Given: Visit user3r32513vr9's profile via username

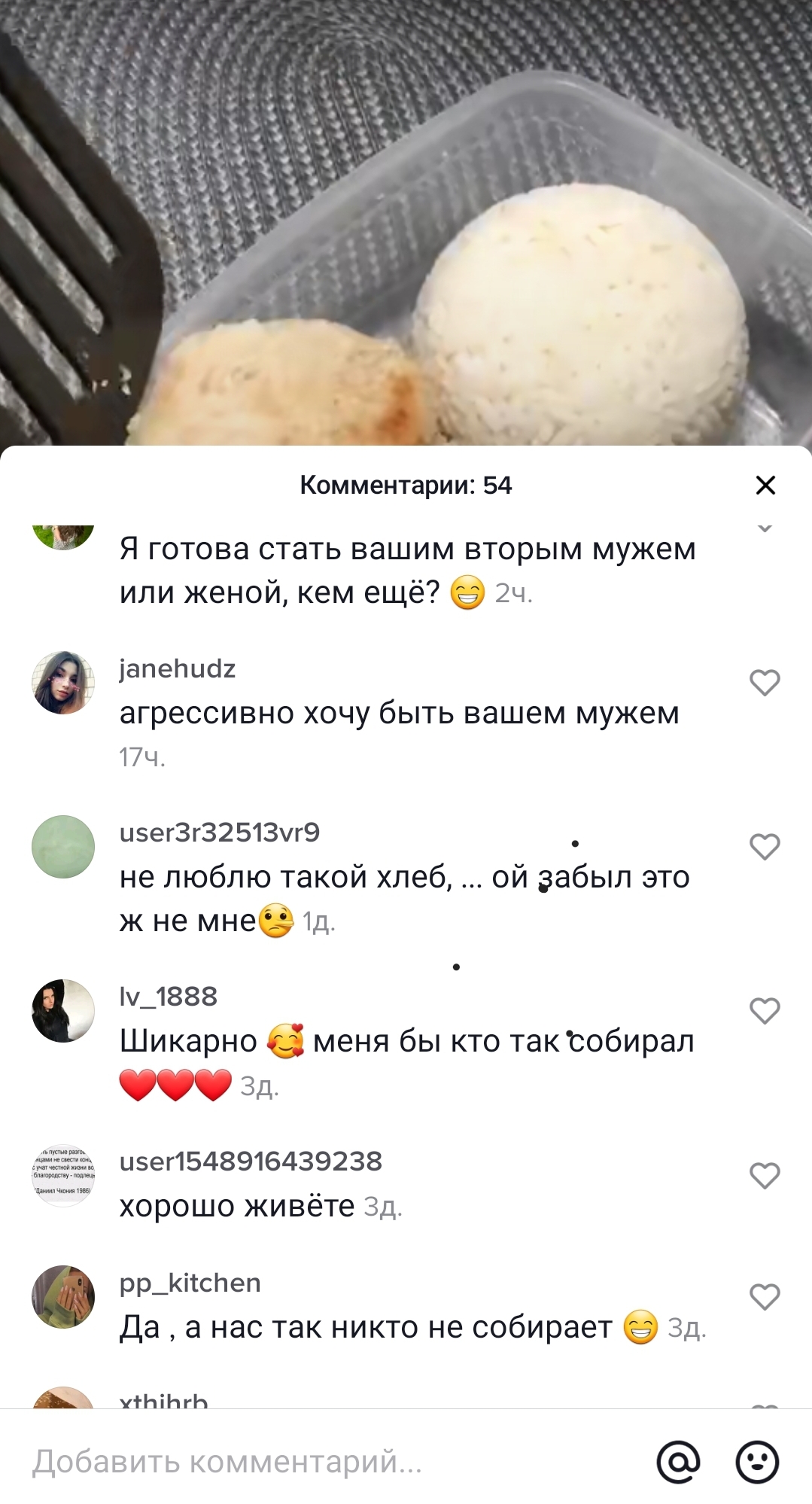Looking at the screenshot, I should point(220,833).
